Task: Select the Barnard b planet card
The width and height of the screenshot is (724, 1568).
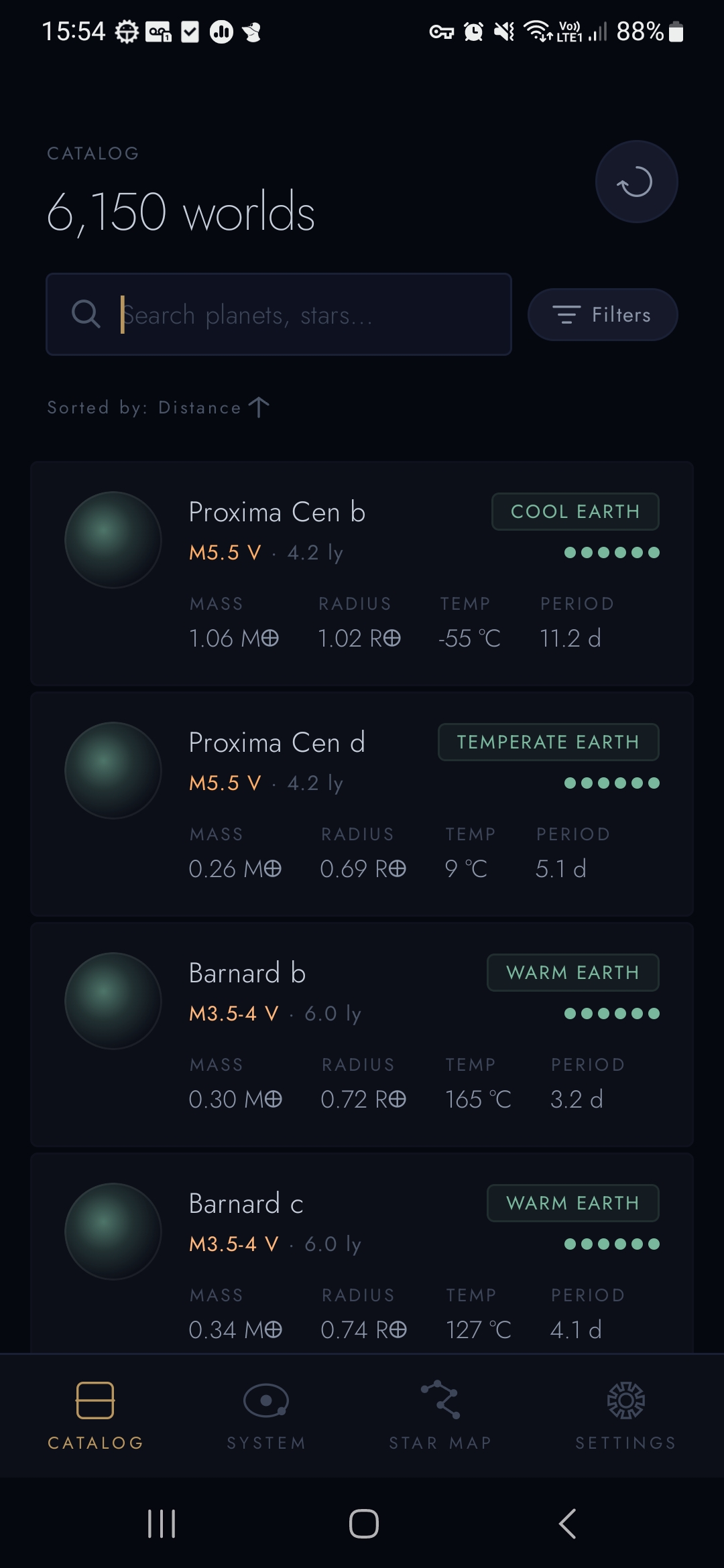Action: [x=362, y=1035]
